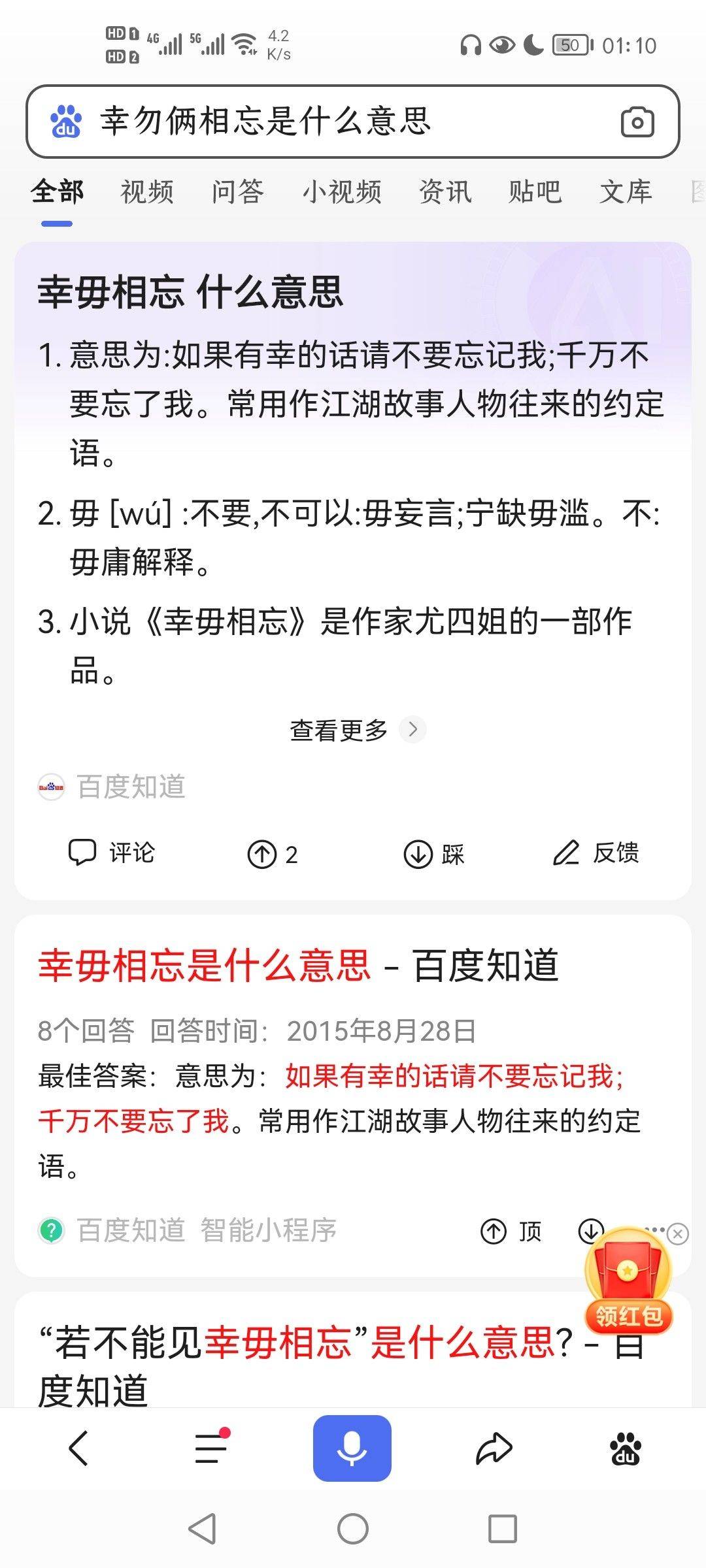The image size is (706, 1568).
Task: Send feedback via 反馈
Action: (x=596, y=853)
